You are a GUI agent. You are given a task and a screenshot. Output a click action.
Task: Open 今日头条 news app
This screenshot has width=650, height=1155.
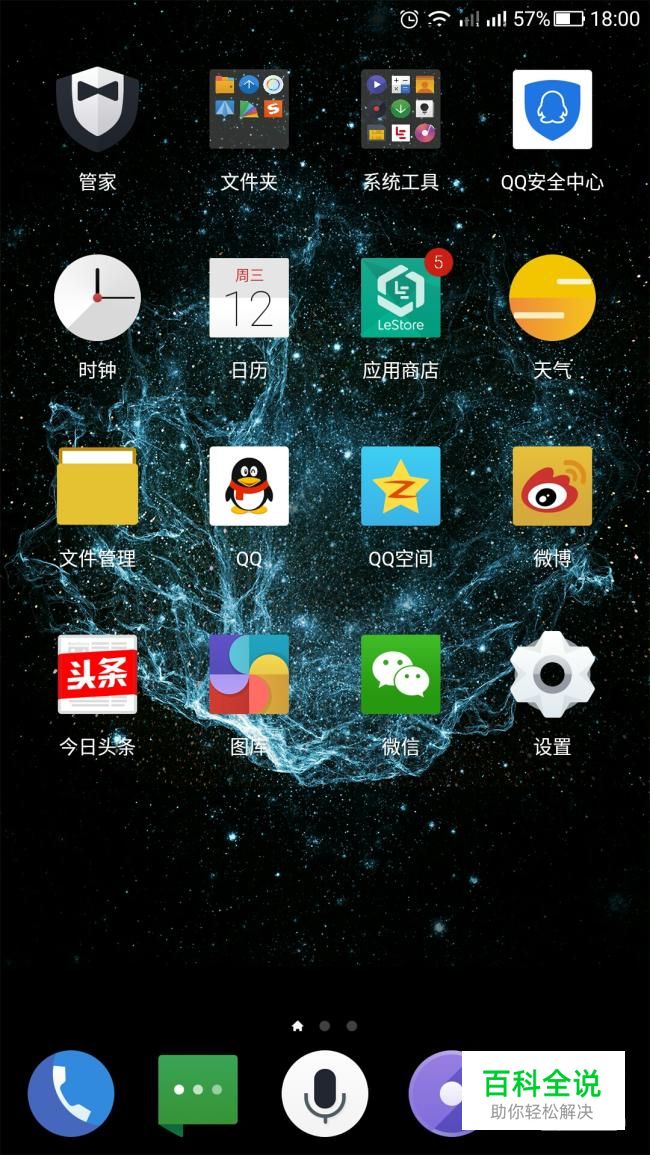97,674
